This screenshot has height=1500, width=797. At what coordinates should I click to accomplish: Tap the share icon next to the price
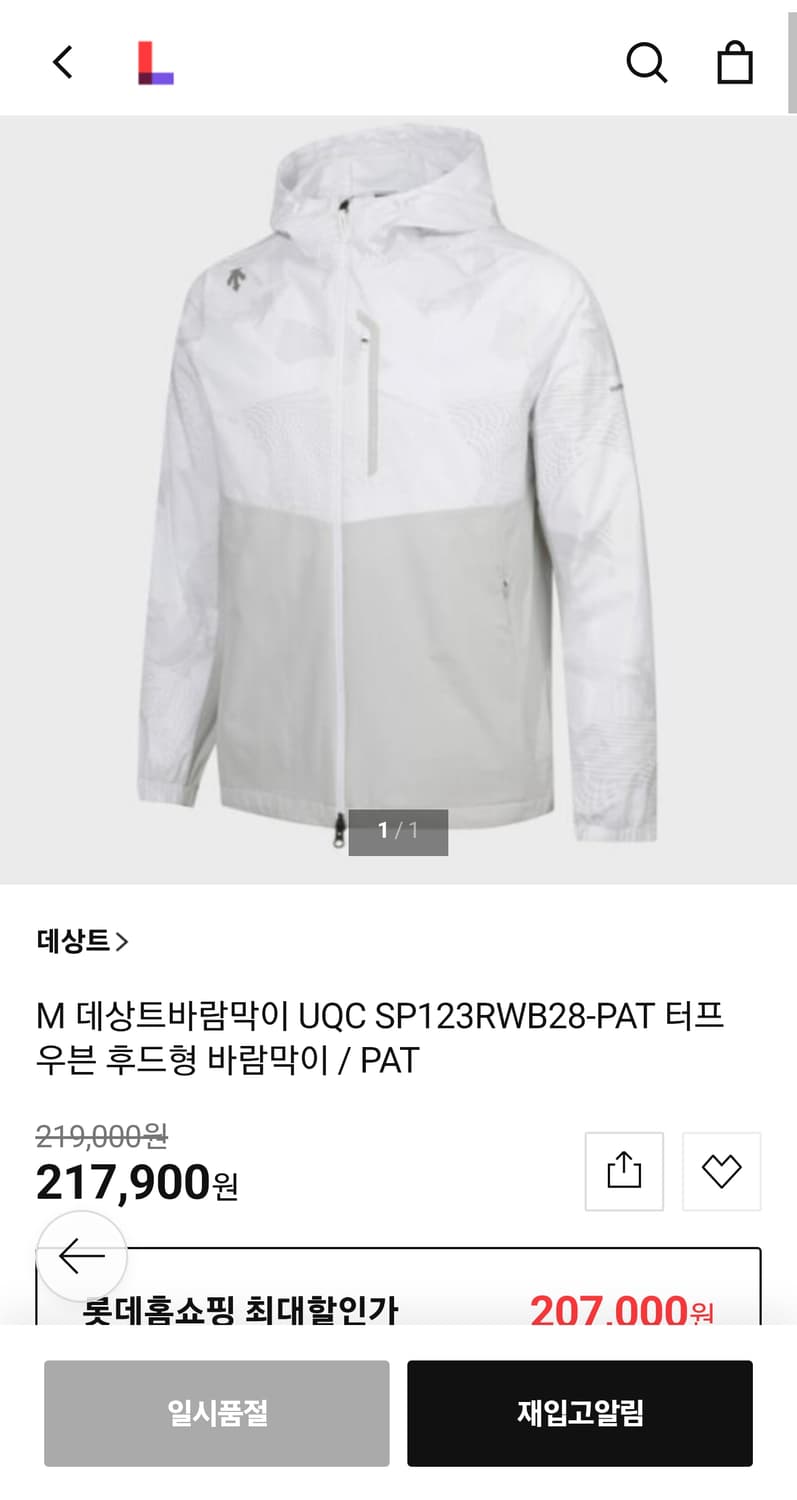tap(624, 1171)
